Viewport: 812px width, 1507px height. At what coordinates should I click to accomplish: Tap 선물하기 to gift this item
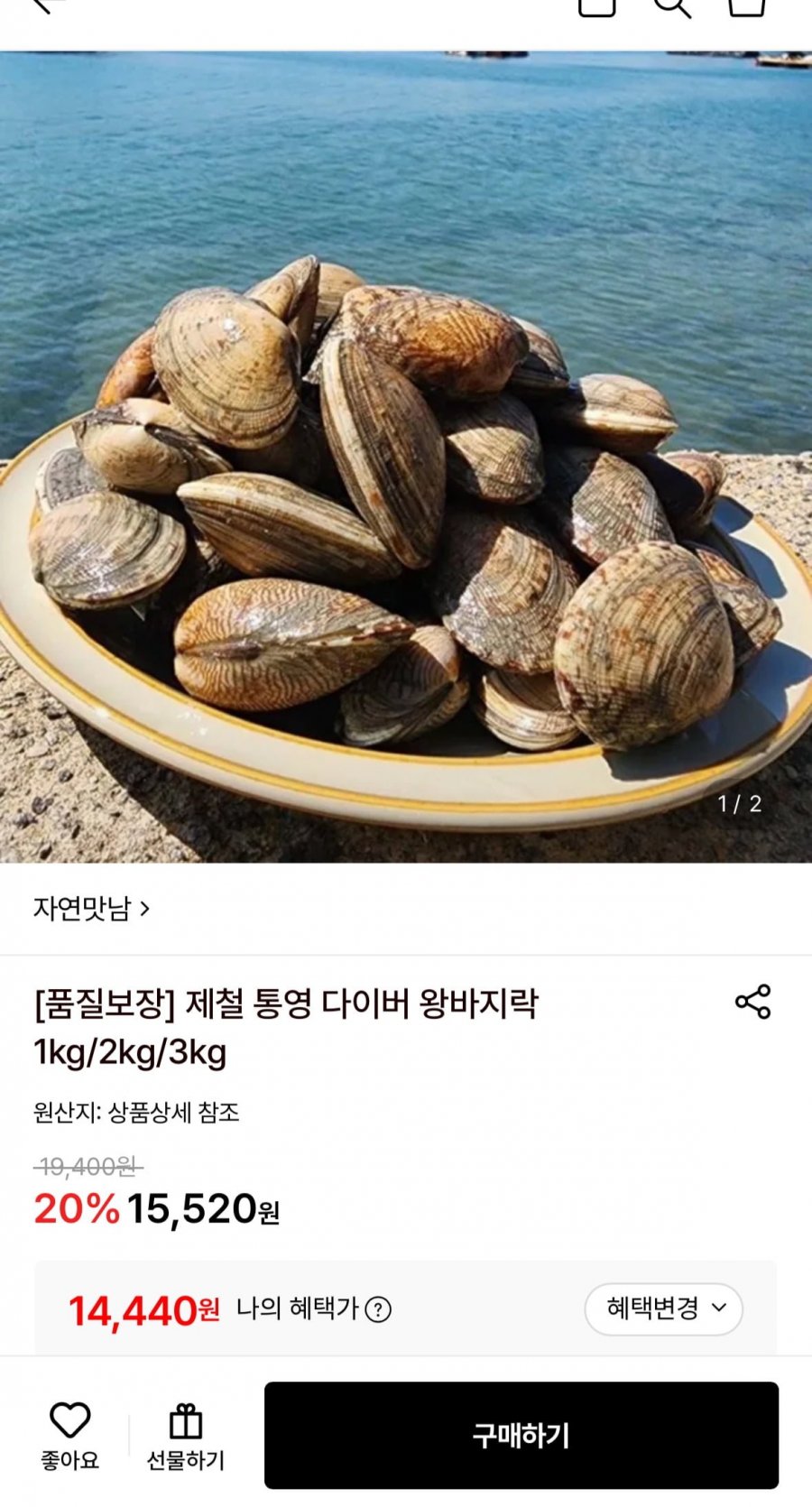coord(186,1436)
